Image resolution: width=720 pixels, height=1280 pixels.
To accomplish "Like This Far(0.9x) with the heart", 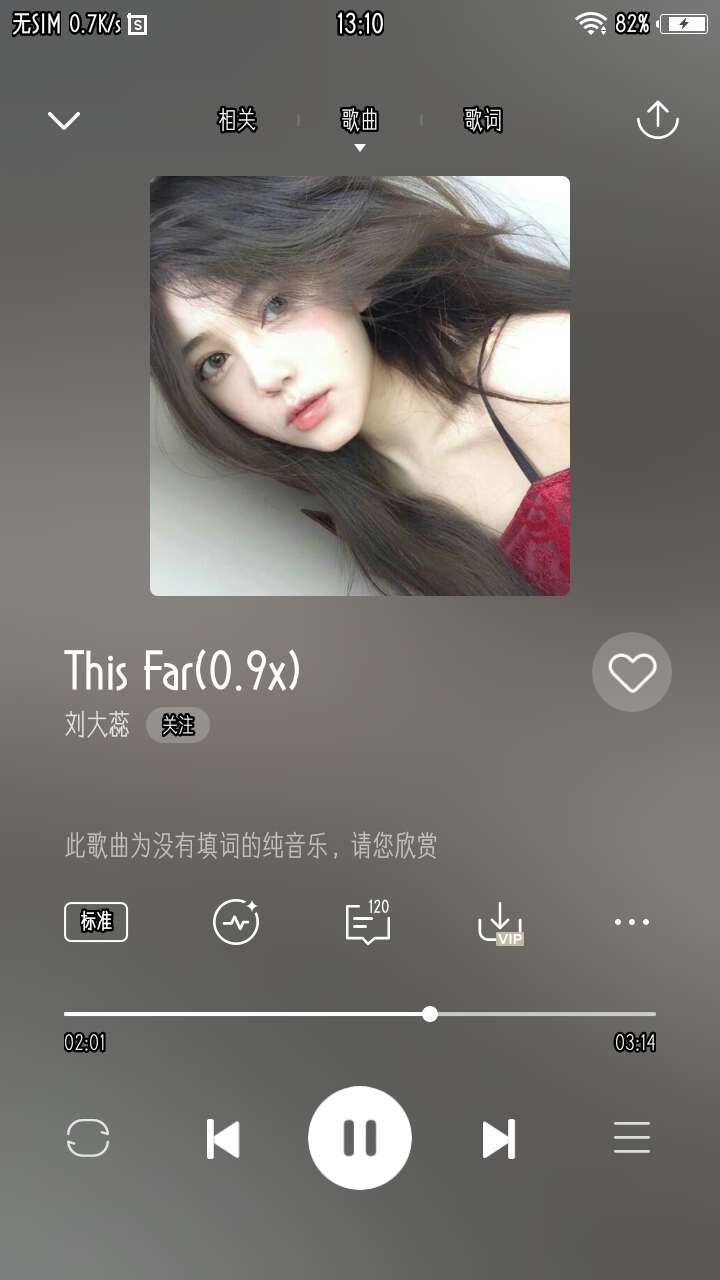I will coord(632,672).
